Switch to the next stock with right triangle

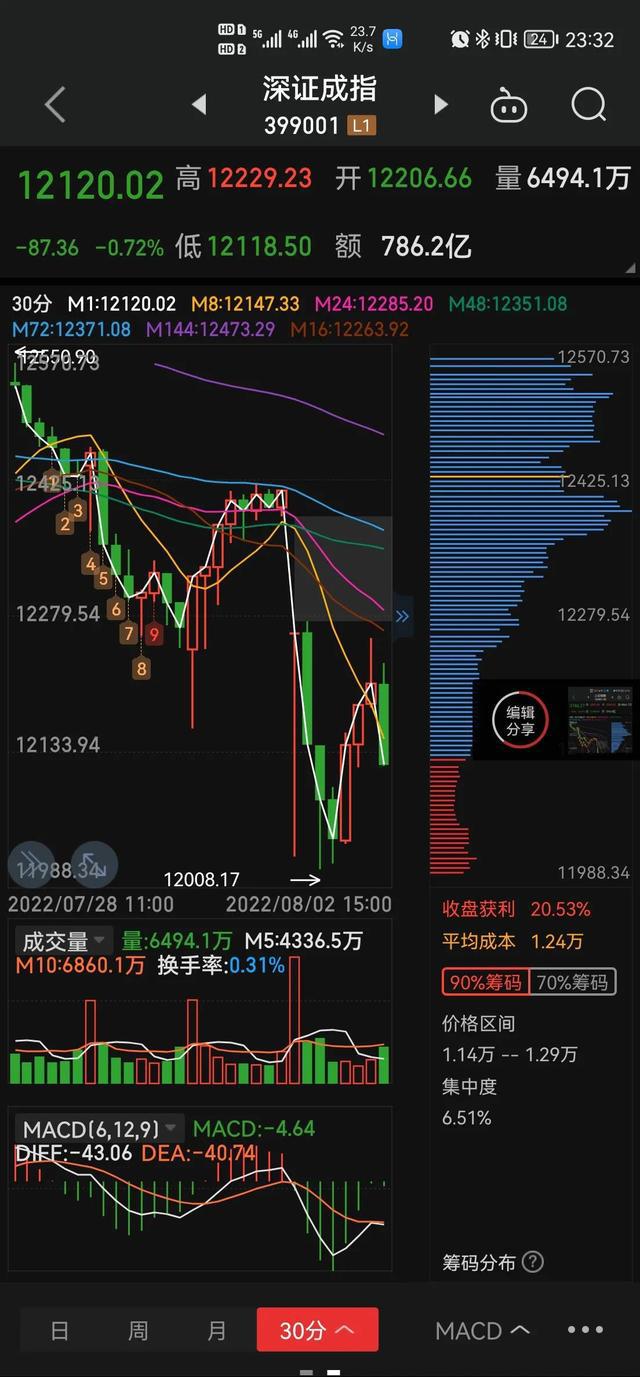pos(440,104)
